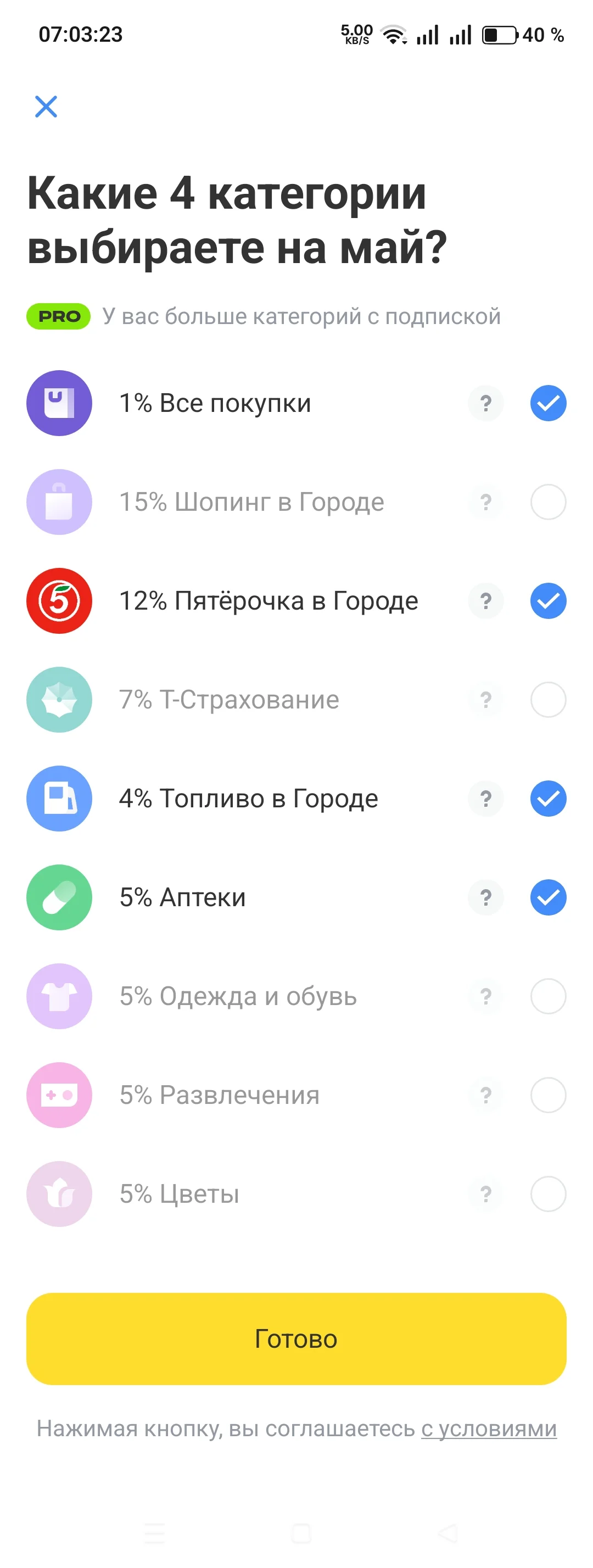Close the category selection screen
The height and width of the screenshot is (1568, 593).
[x=46, y=107]
